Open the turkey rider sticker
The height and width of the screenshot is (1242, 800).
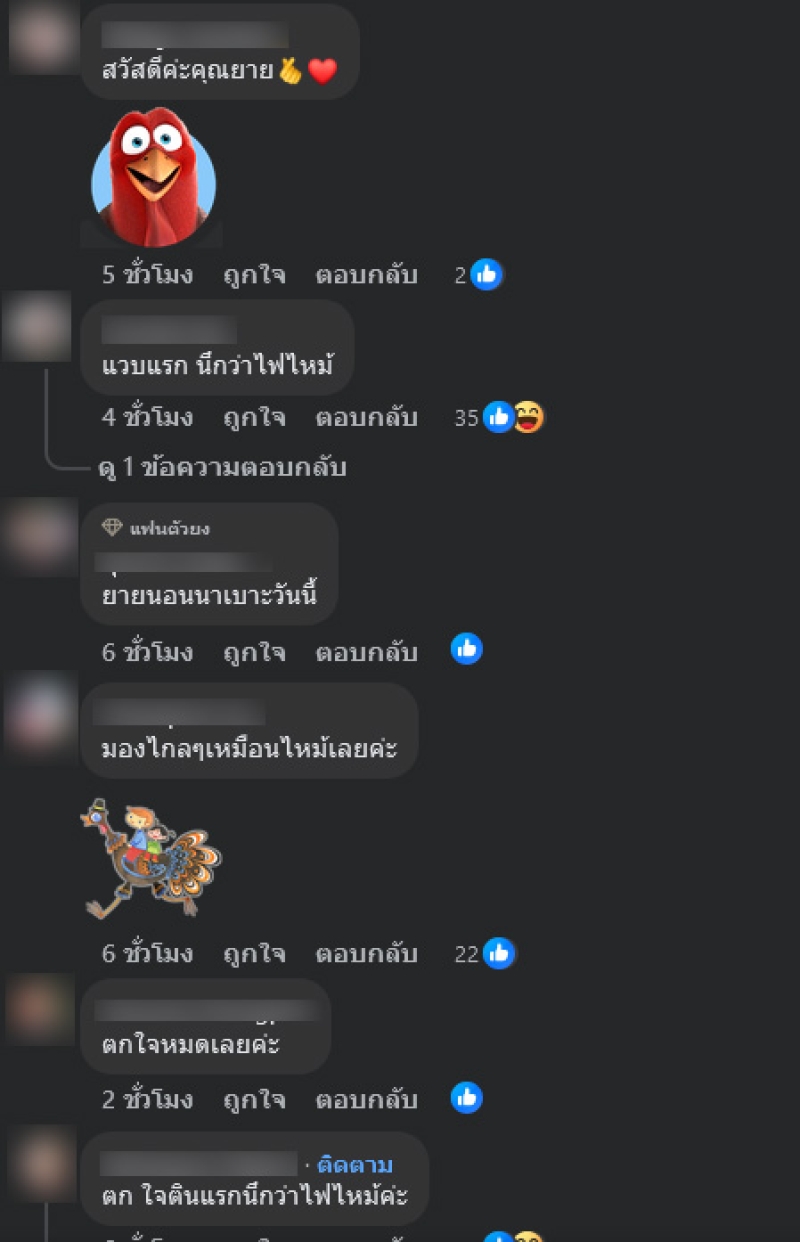(x=150, y=858)
